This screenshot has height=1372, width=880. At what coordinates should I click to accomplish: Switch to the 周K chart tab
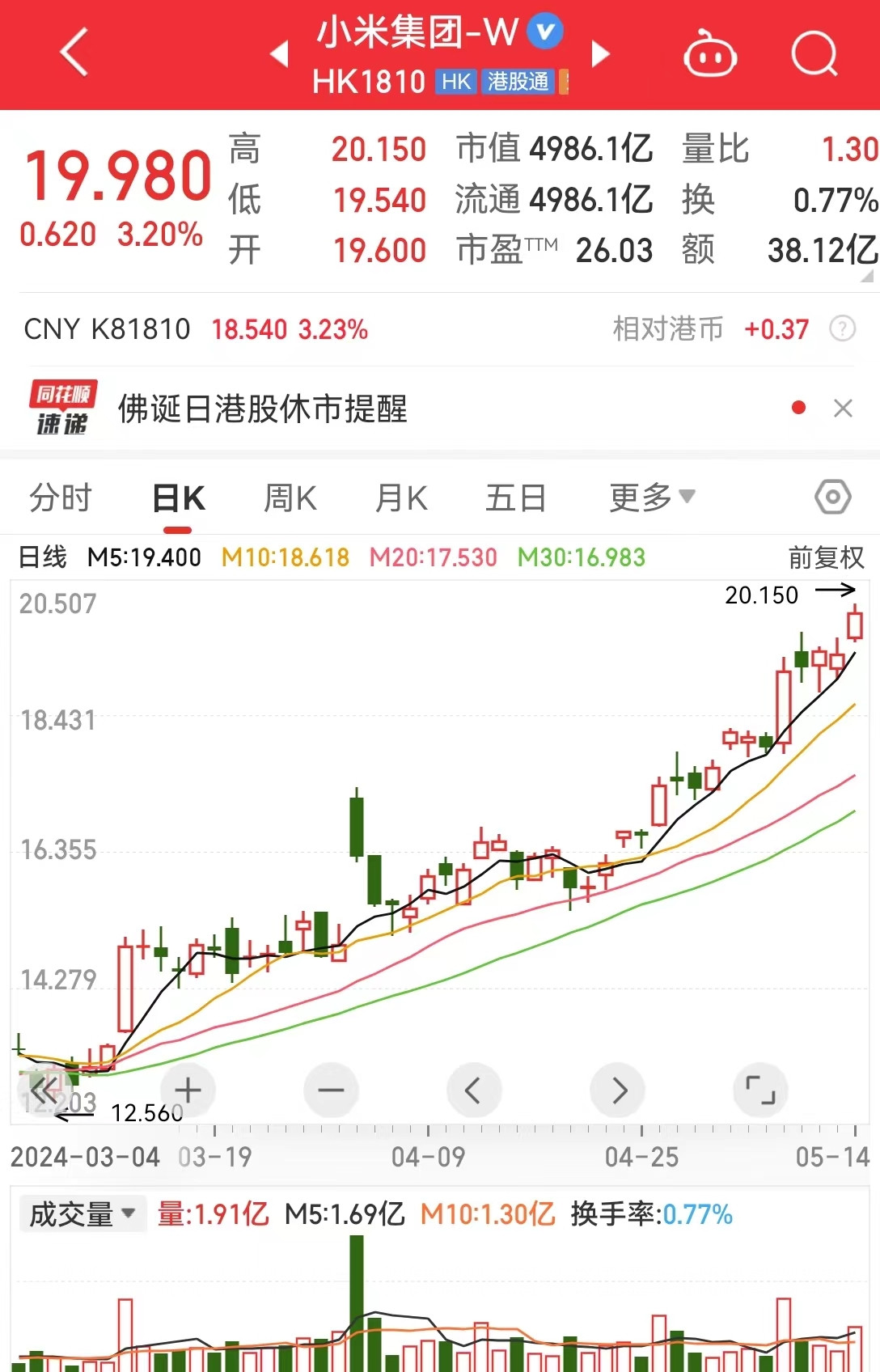tap(290, 498)
